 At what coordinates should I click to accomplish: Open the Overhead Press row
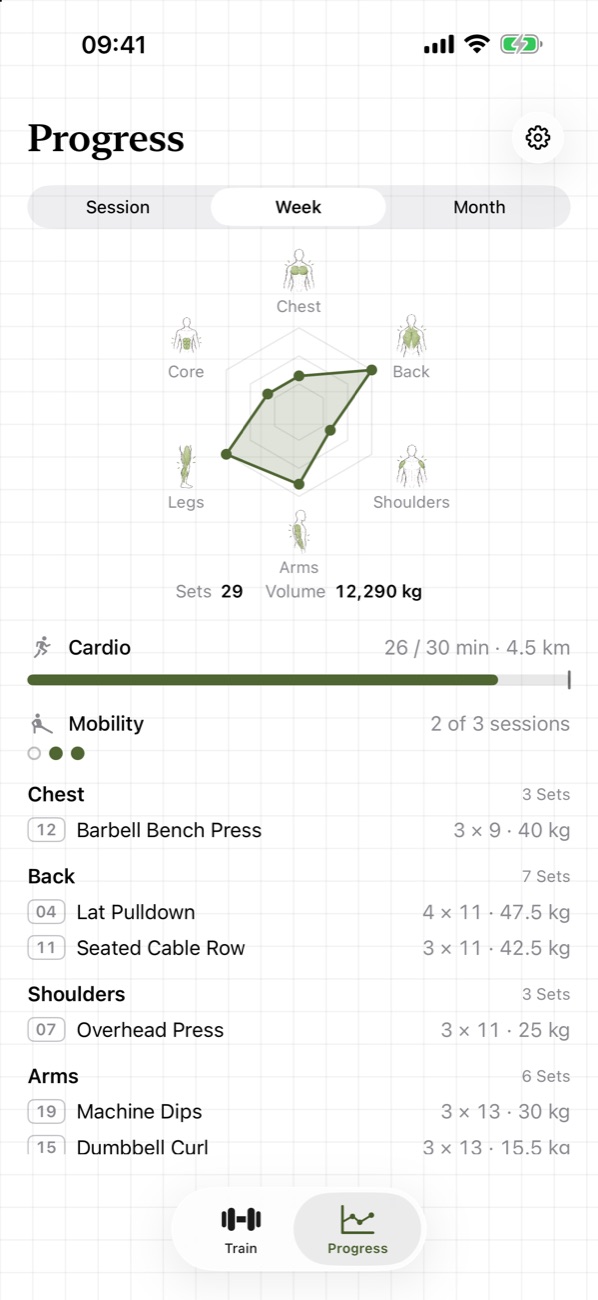[299, 1030]
